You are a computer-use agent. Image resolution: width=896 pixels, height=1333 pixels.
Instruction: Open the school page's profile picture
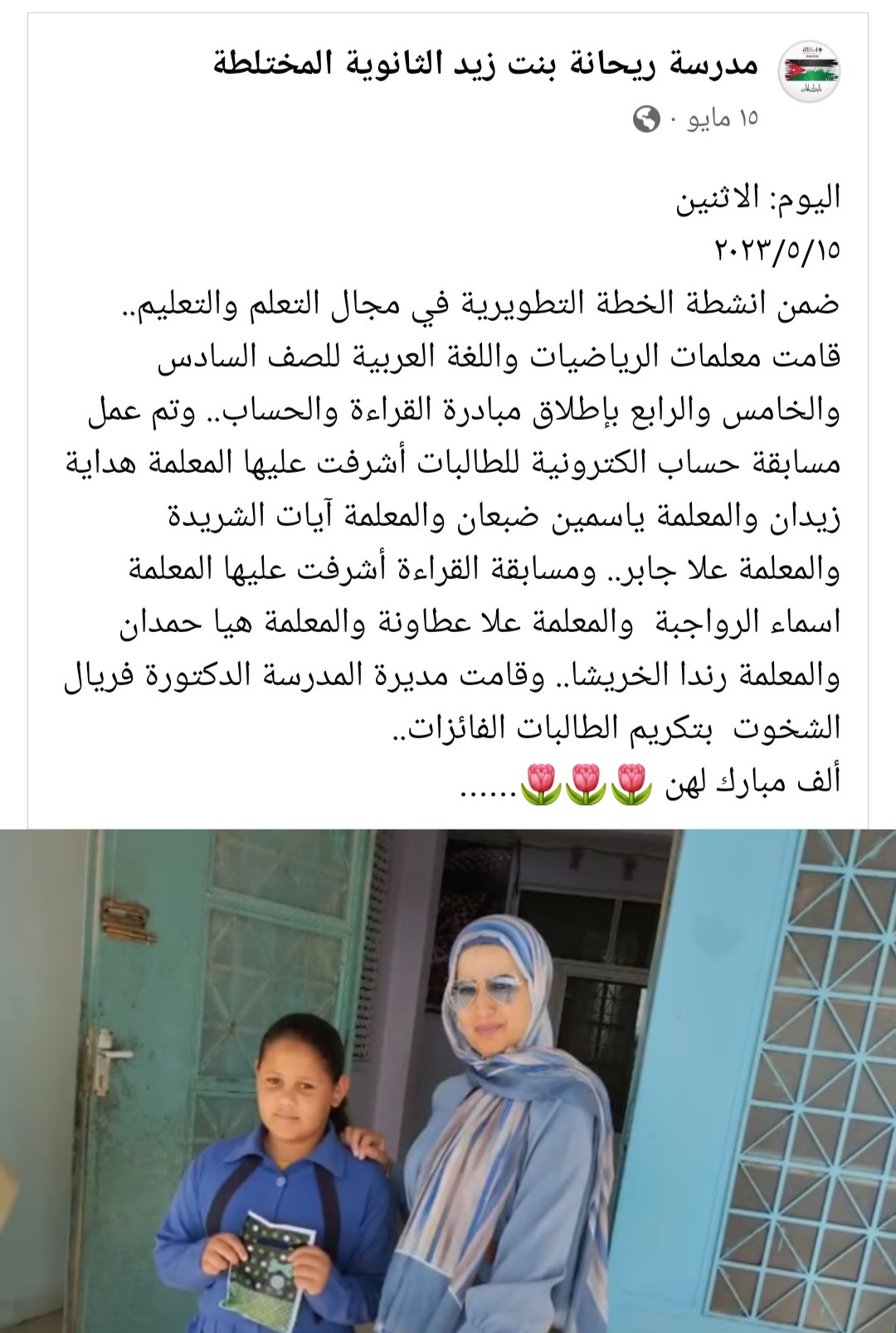pos(809,72)
